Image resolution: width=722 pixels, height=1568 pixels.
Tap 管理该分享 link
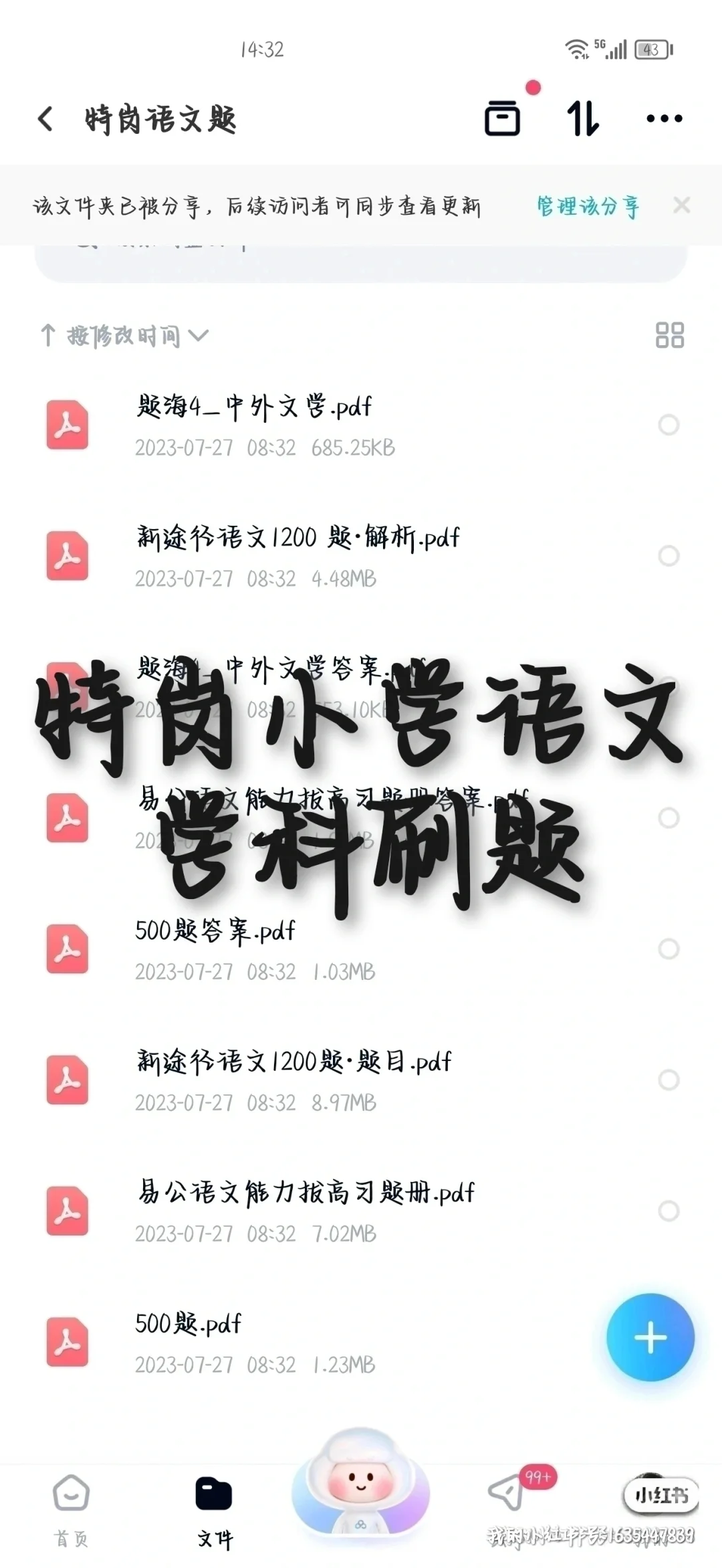click(x=588, y=206)
